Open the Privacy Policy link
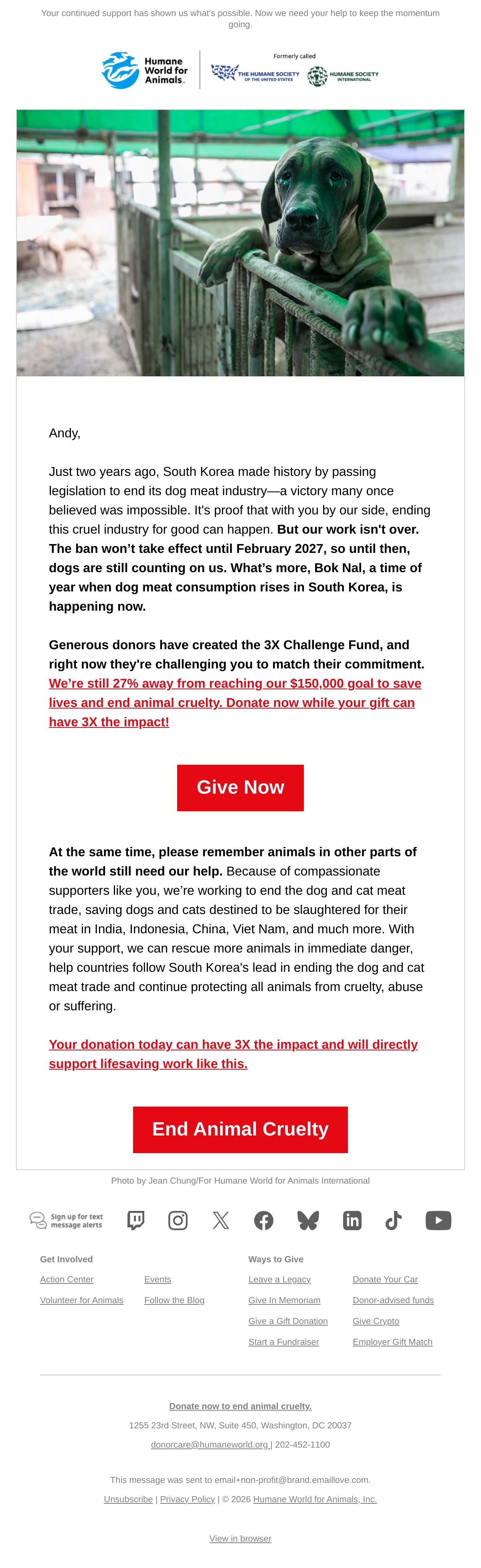This screenshot has height=1568, width=481. click(187, 1499)
